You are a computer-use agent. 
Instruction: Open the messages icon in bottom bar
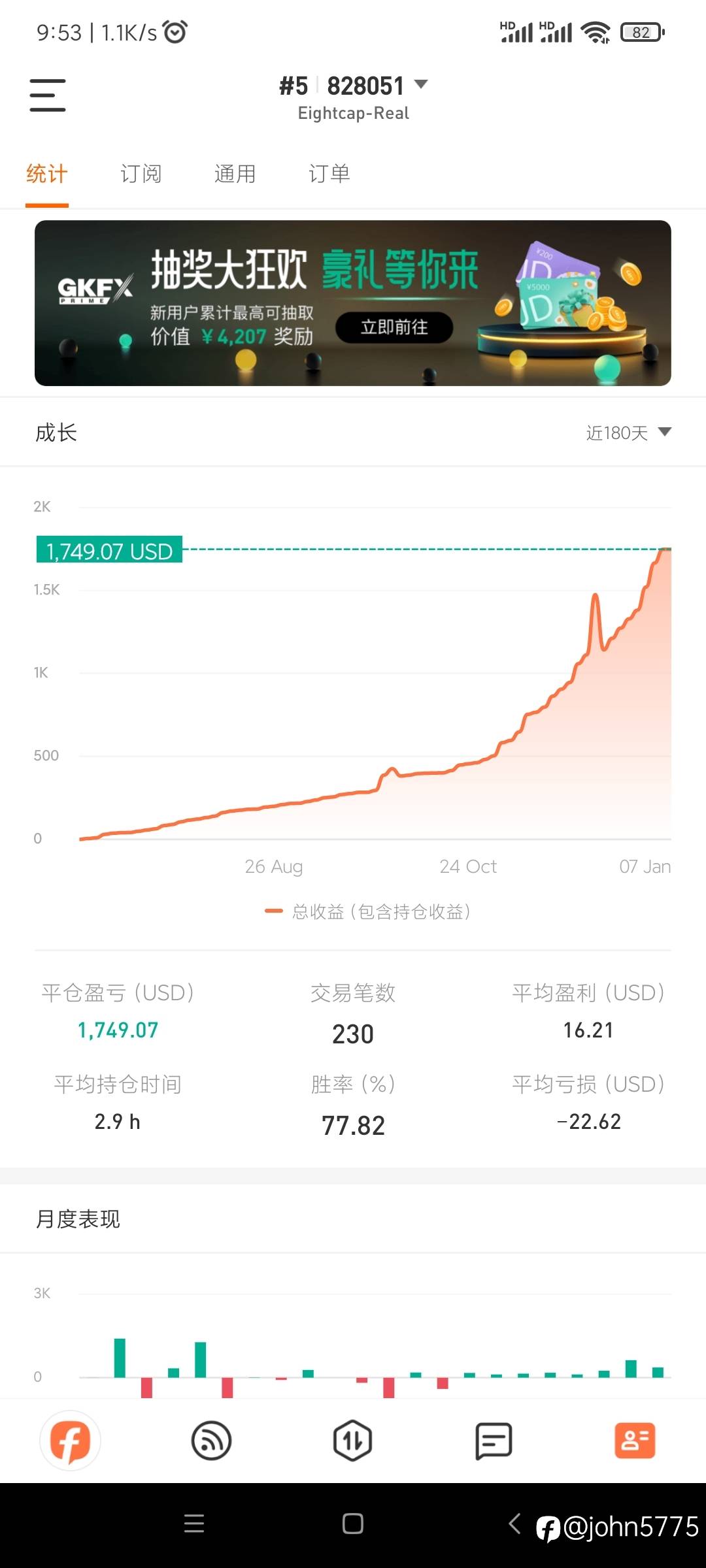click(494, 1441)
